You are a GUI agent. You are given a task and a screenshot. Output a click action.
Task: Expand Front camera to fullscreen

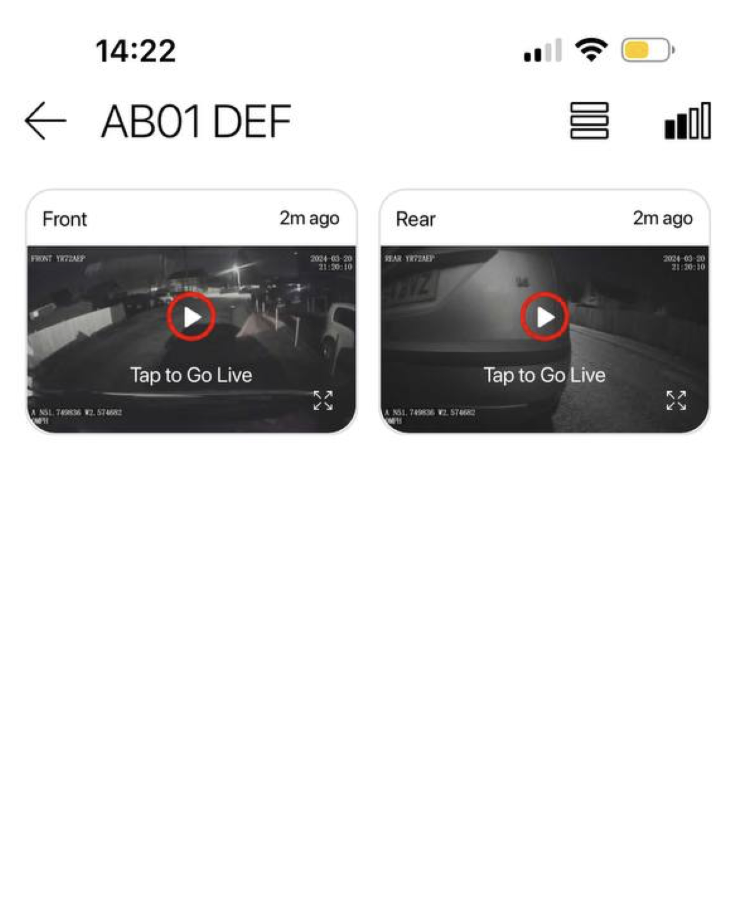(323, 401)
